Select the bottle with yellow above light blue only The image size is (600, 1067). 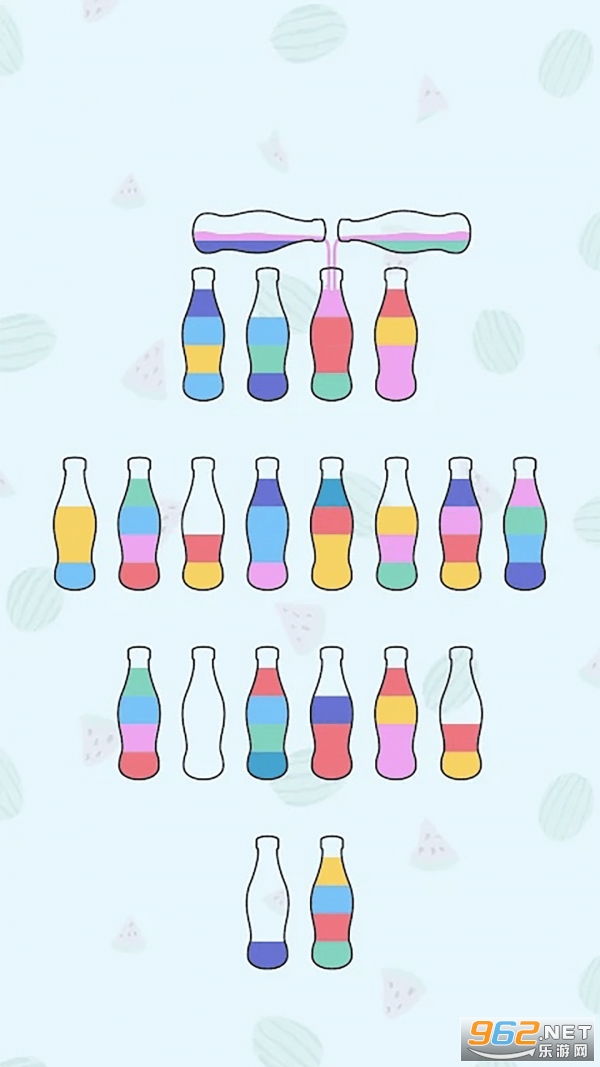tap(75, 524)
